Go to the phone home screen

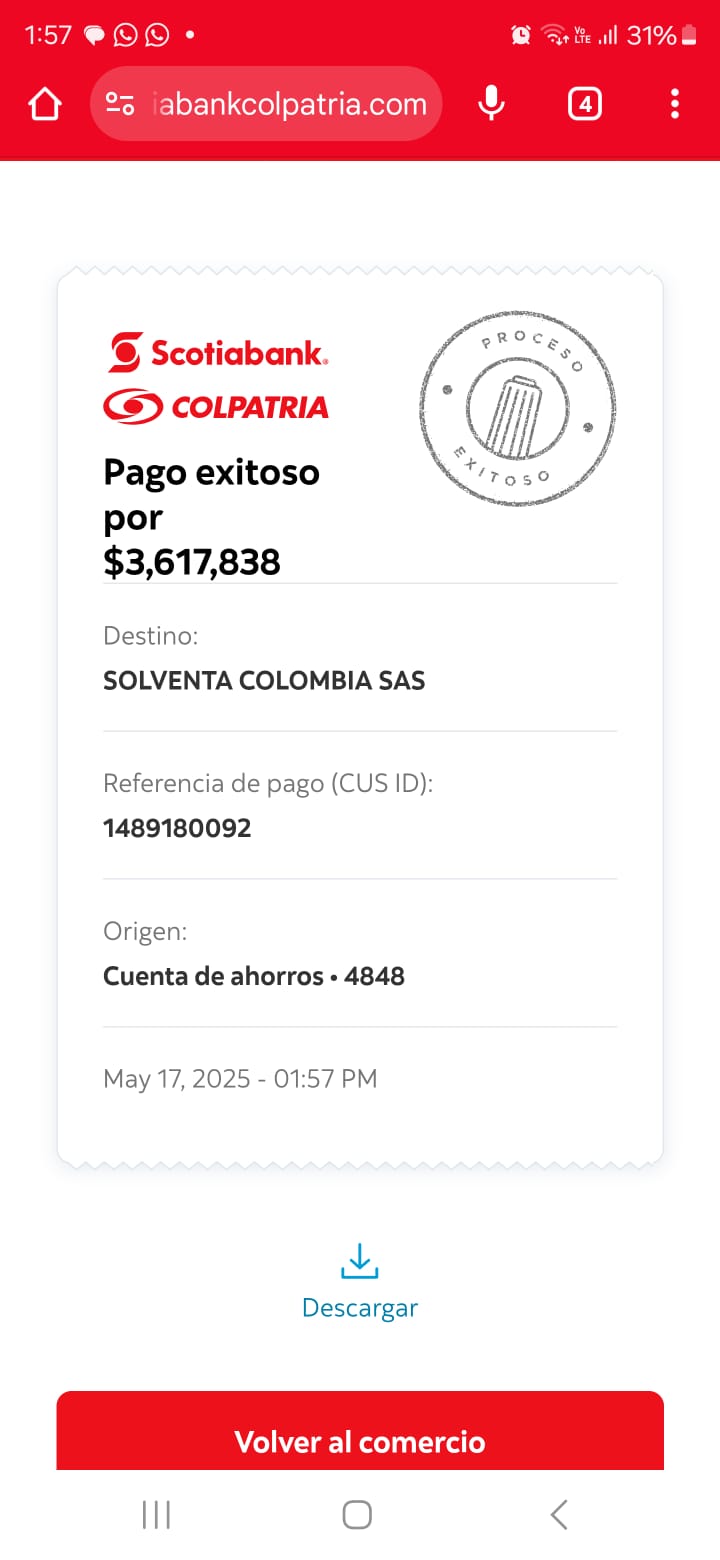pyautogui.click(x=357, y=1514)
